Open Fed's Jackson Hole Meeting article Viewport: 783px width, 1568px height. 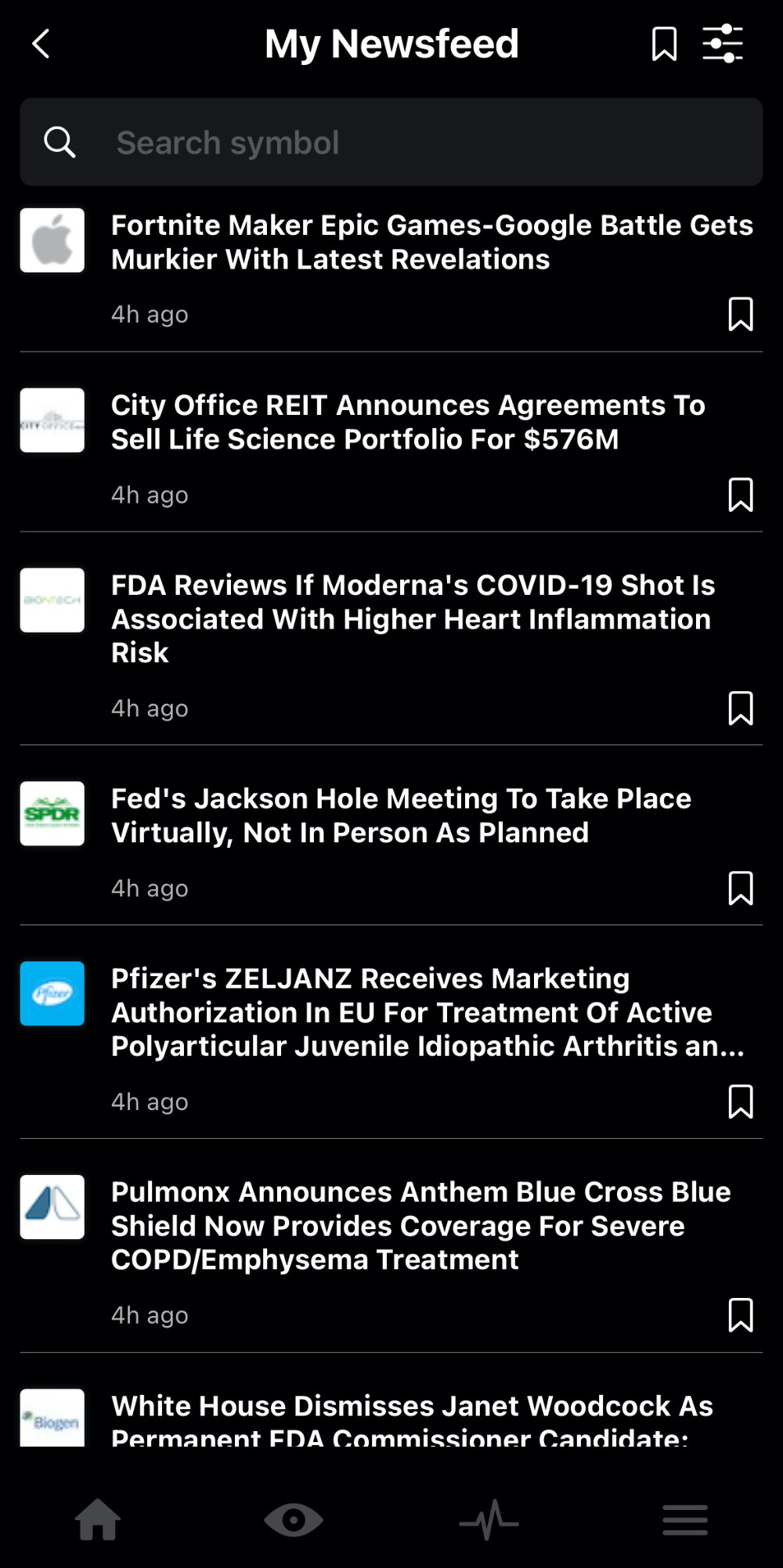(x=401, y=815)
